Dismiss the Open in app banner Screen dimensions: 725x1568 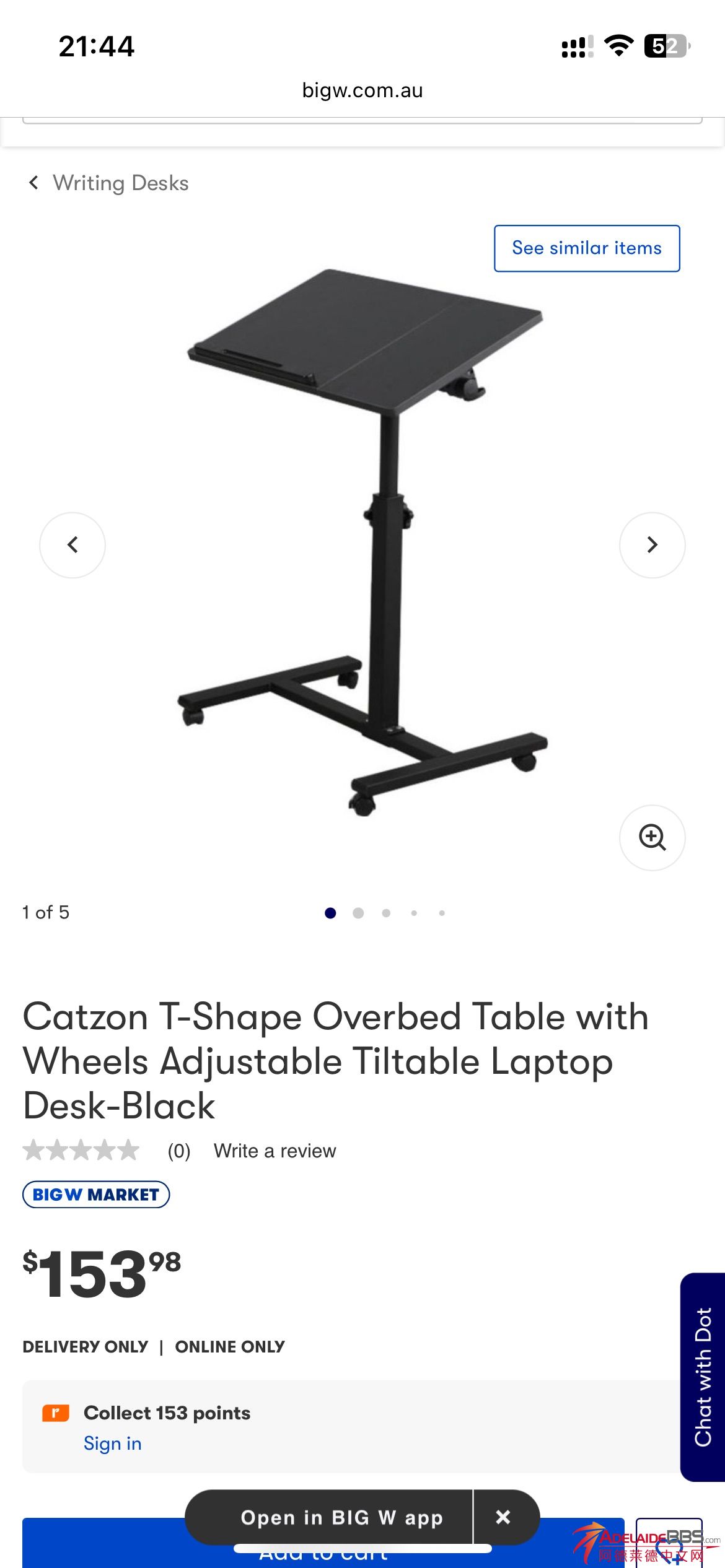(x=503, y=1517)
